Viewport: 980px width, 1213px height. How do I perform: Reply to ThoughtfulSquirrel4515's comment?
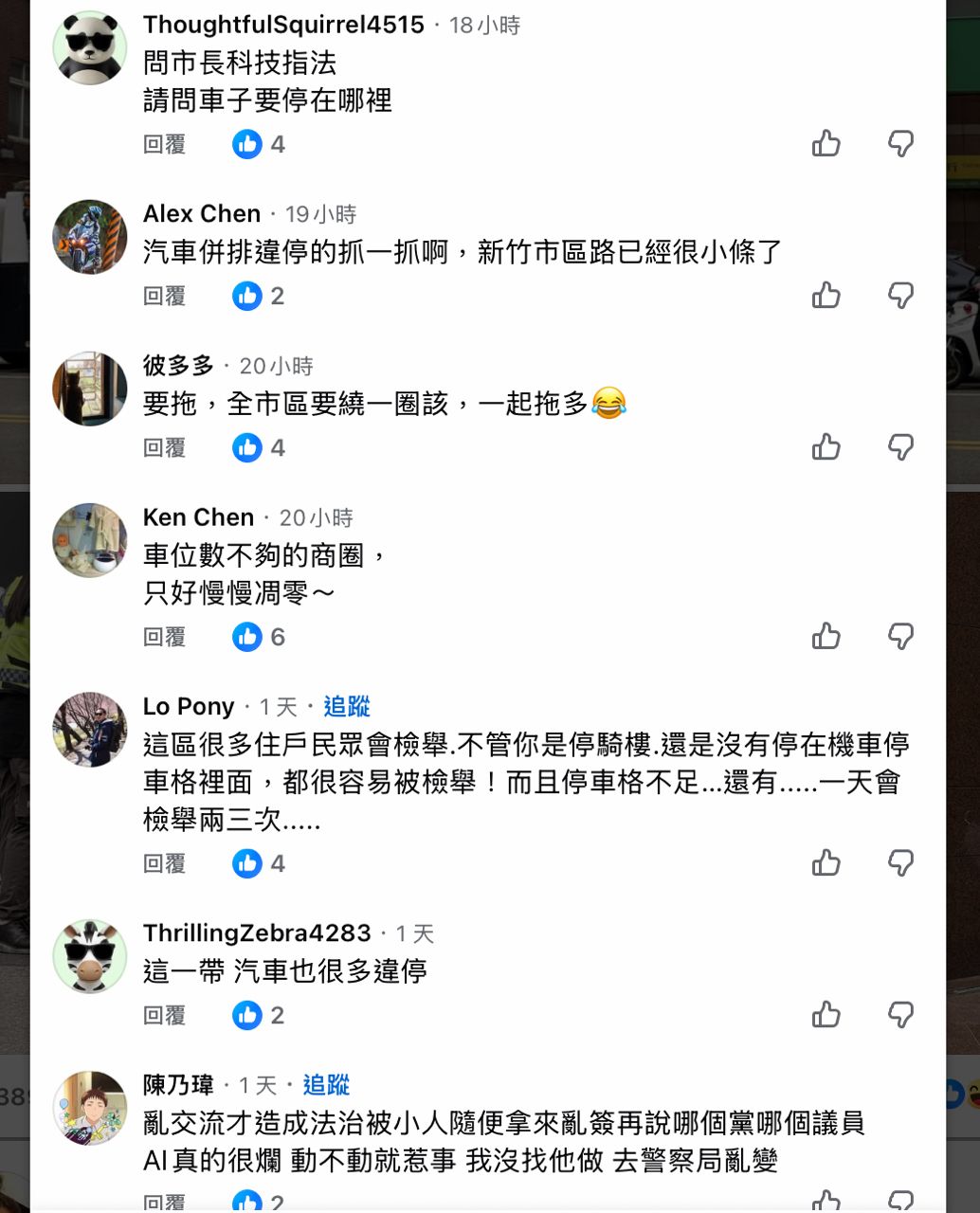(164, 144)
